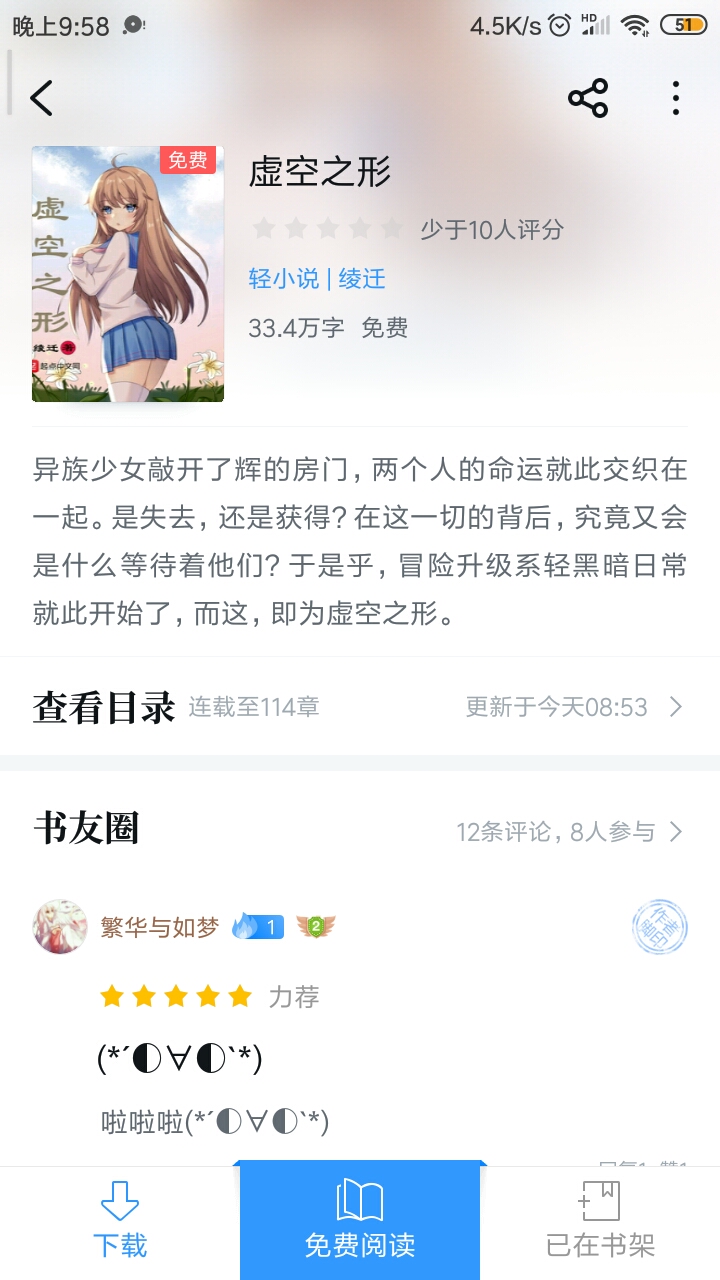The height and width of the screenshot is (1280, 720).
Task: Start 免费阅读 free reading
Action: click(x=360, y=1220)
